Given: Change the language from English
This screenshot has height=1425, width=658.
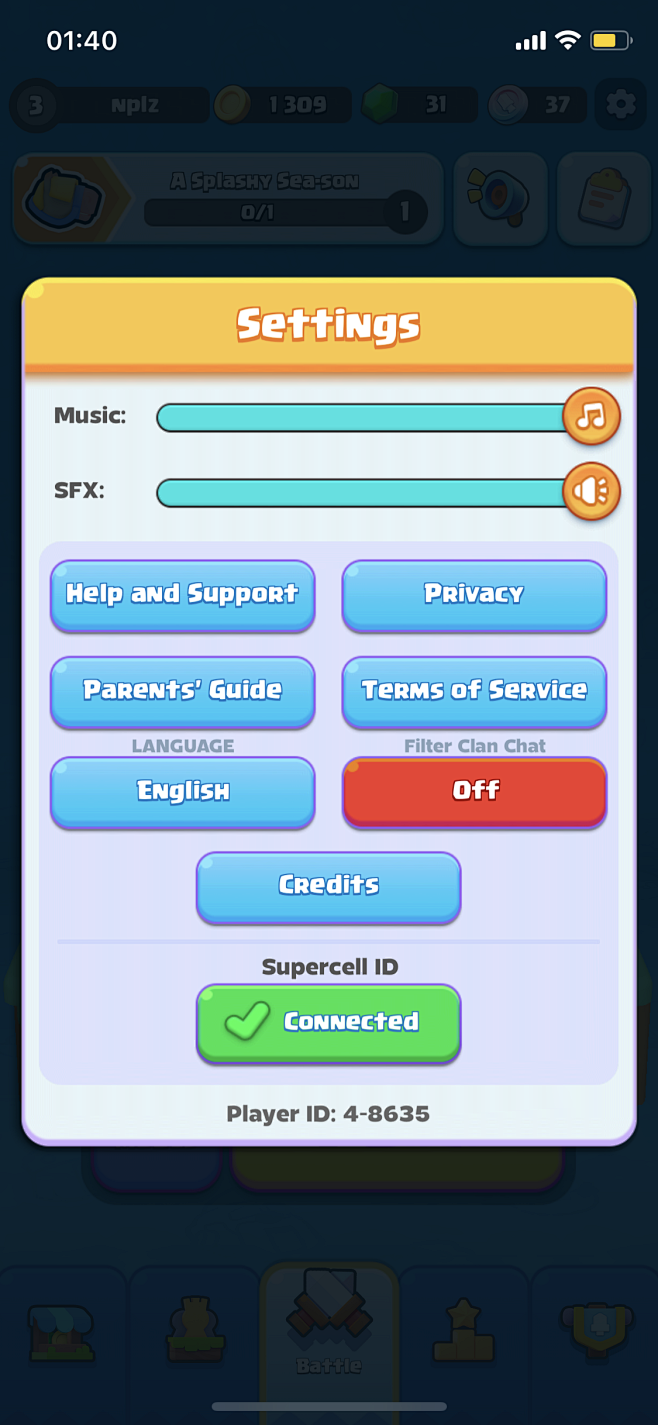Looking at the screenshot, I should pyautogui.click(x=183, y=791).
